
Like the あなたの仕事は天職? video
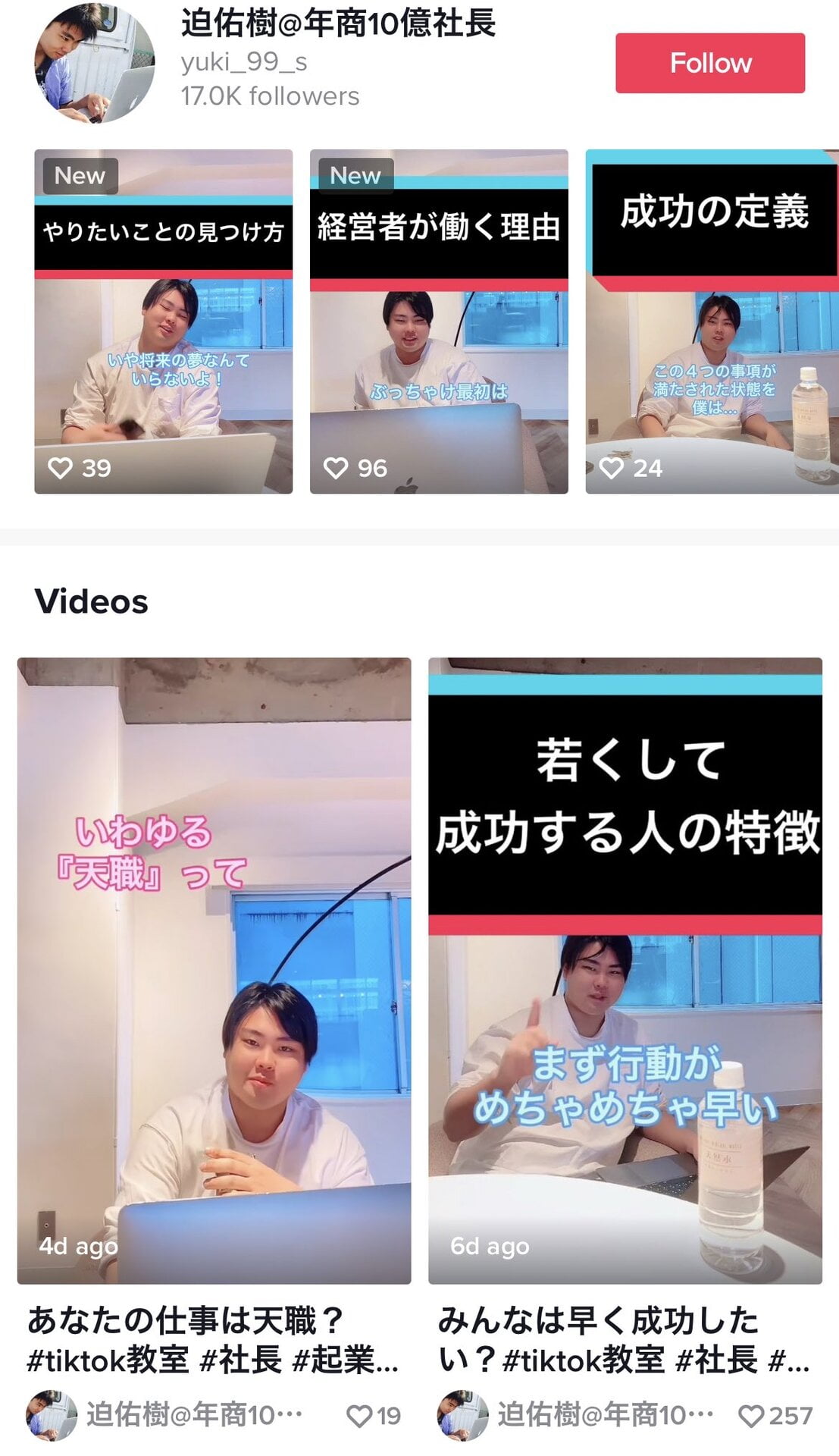pos(359,1416)
